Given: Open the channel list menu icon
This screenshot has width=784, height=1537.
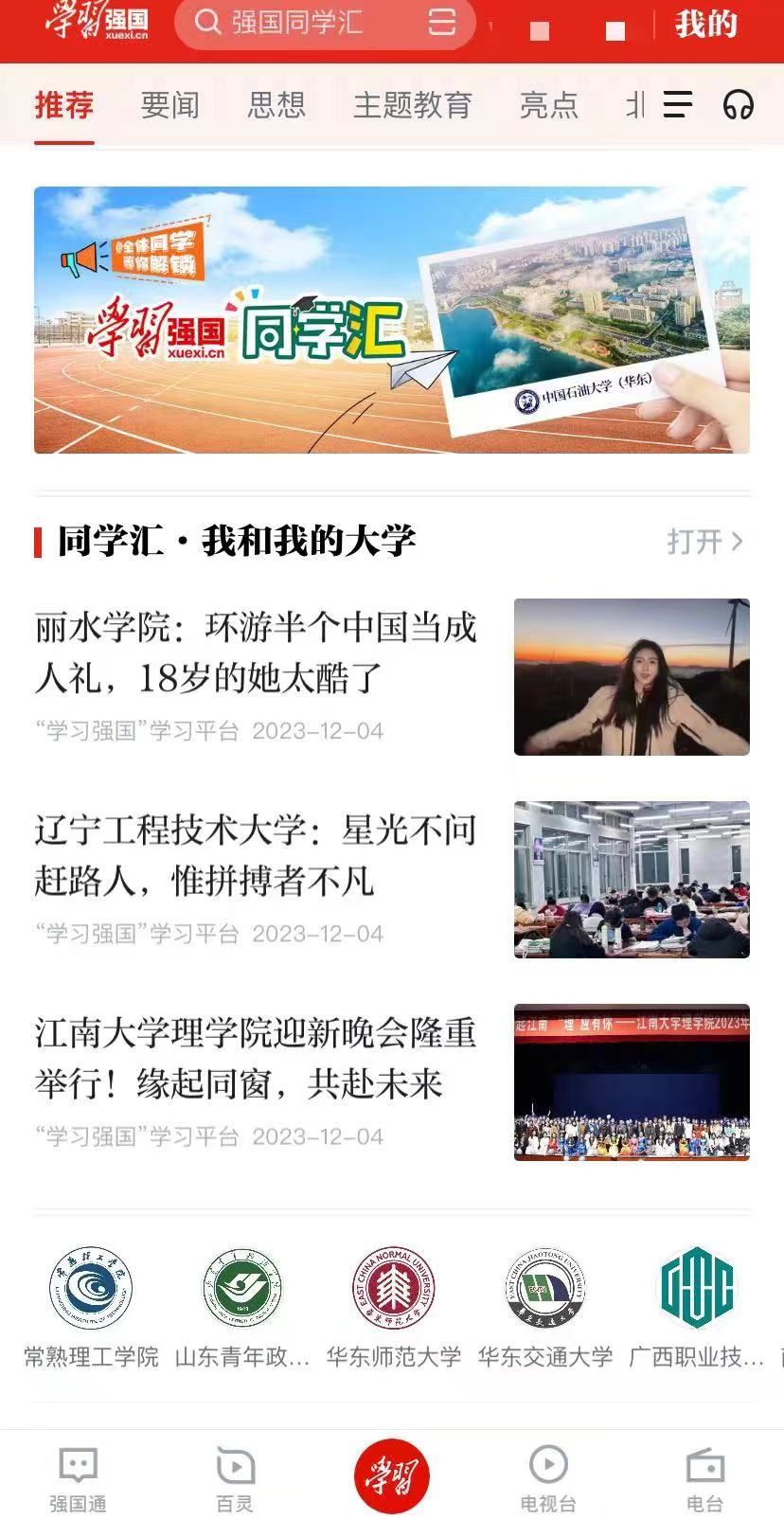Looking at the screenshot, I should [677, 104].
